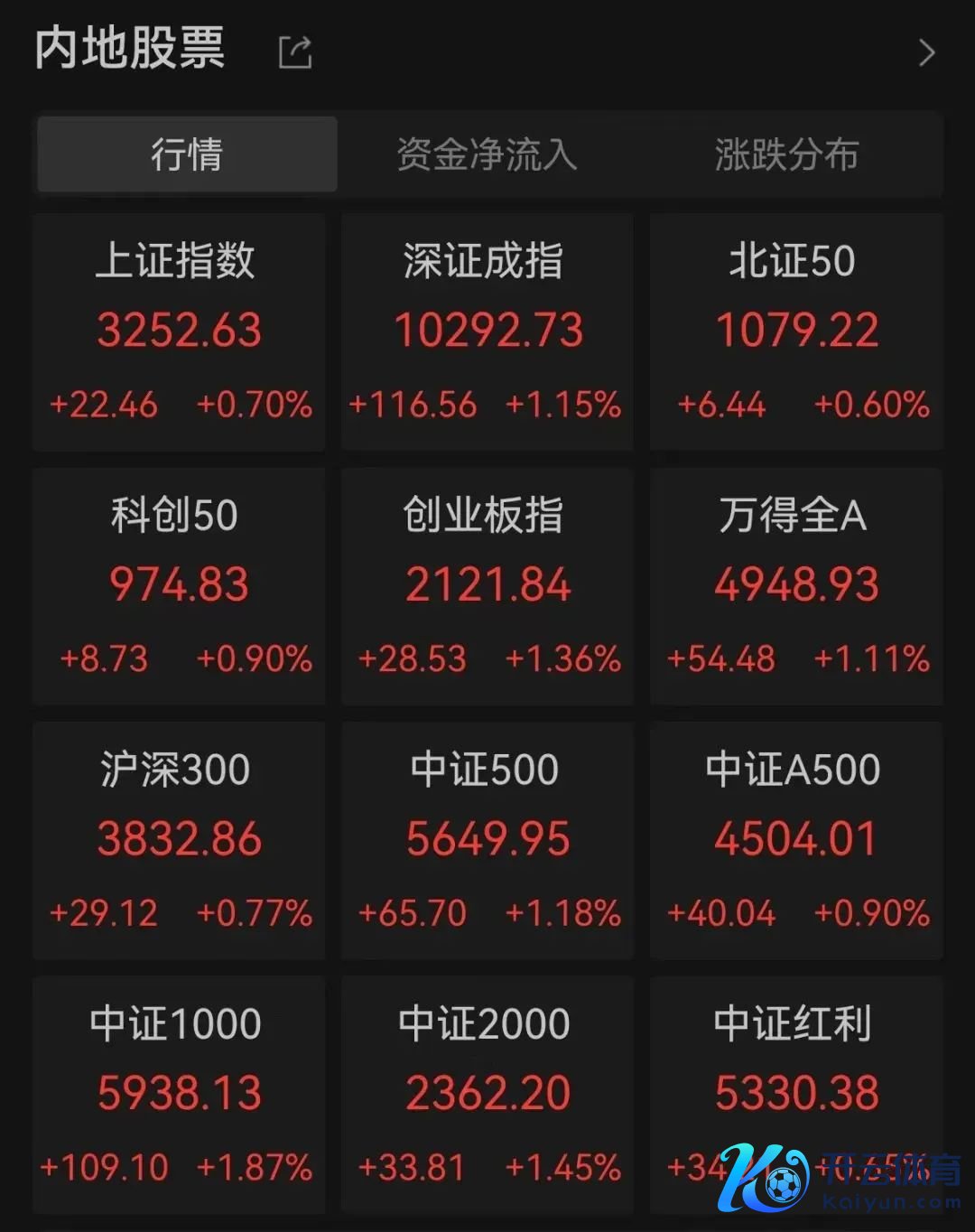View 创业板指 index details

[487, 586]
